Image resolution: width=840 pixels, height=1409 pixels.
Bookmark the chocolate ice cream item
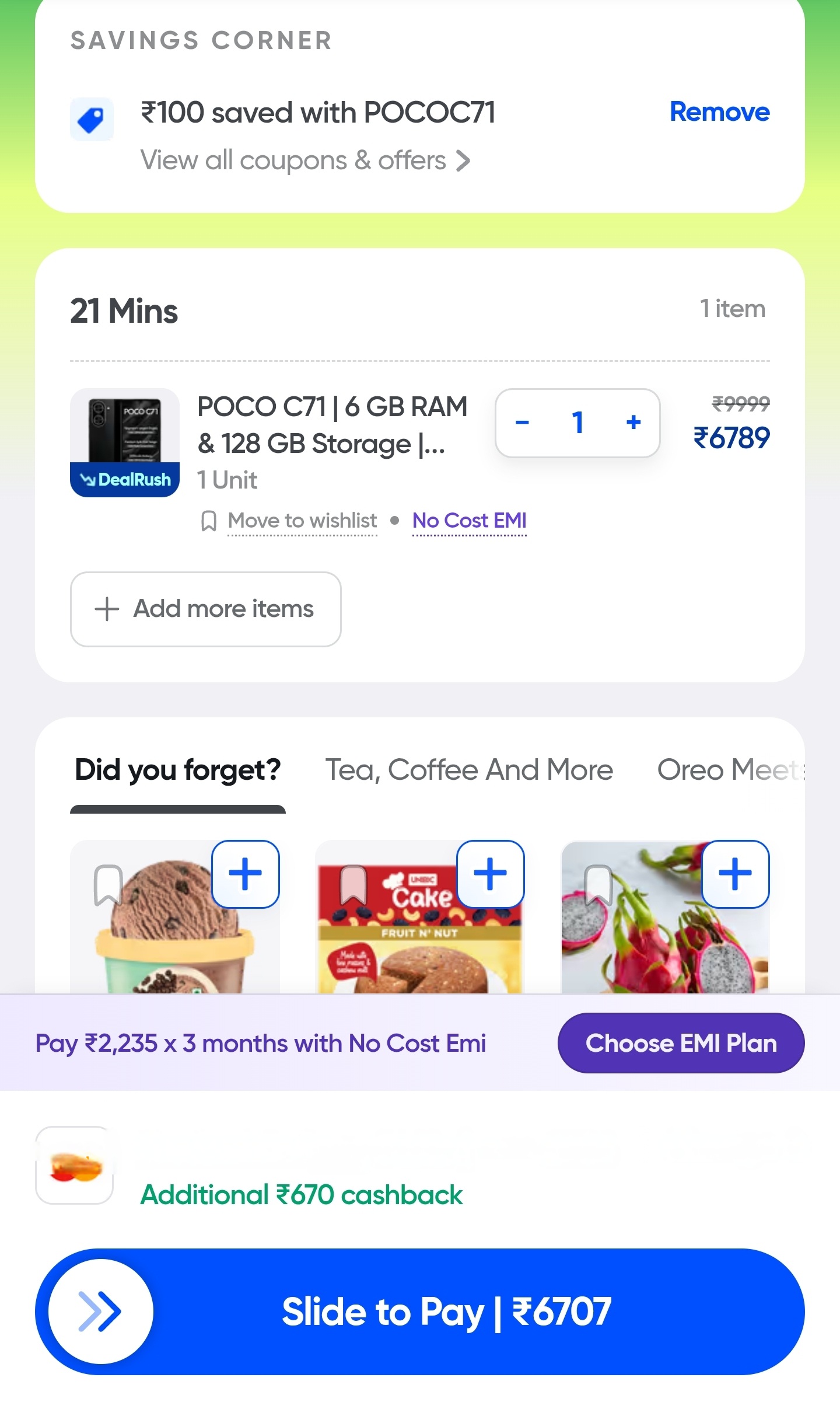coord(108,884)
